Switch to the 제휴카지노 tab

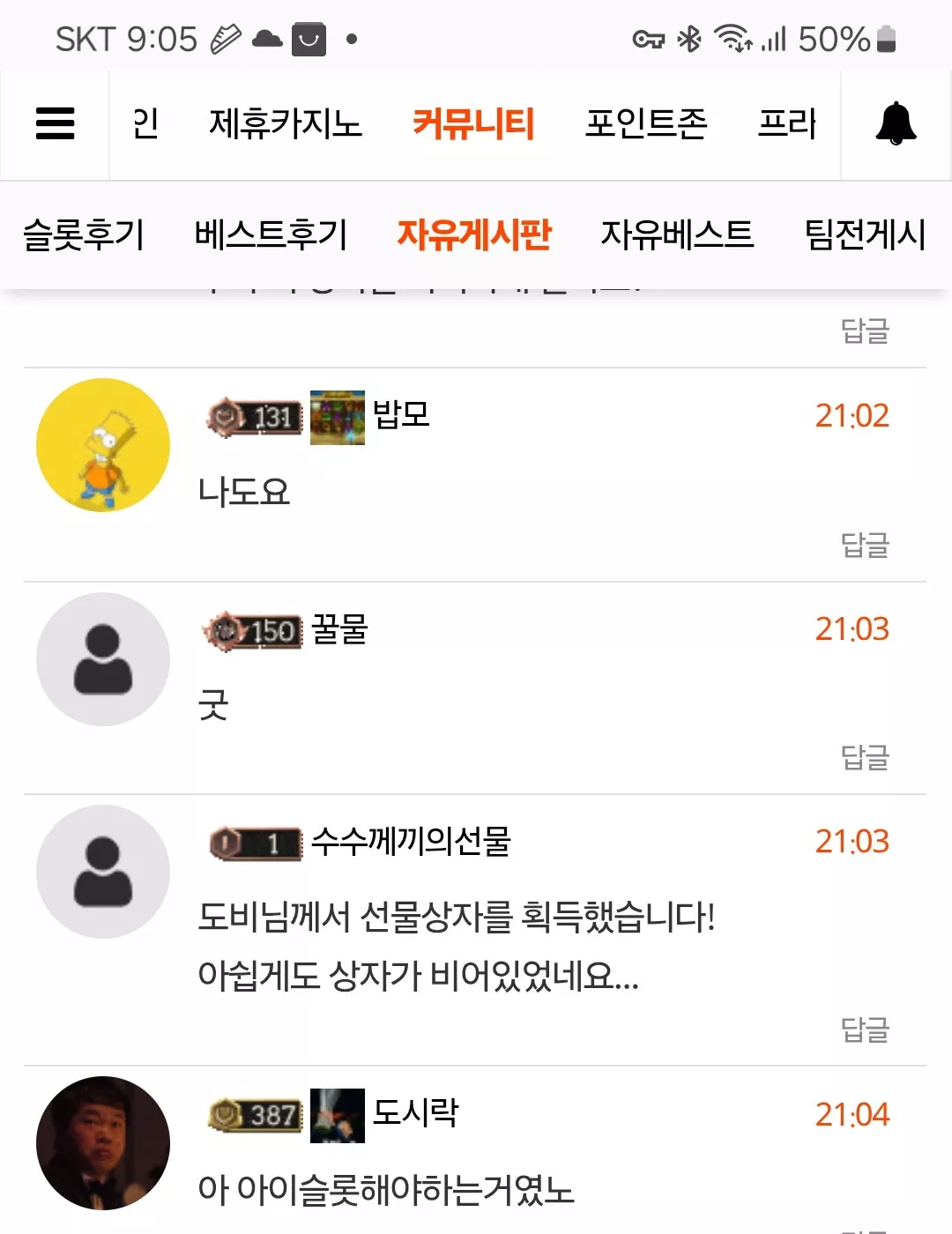(x=286, y=123)
